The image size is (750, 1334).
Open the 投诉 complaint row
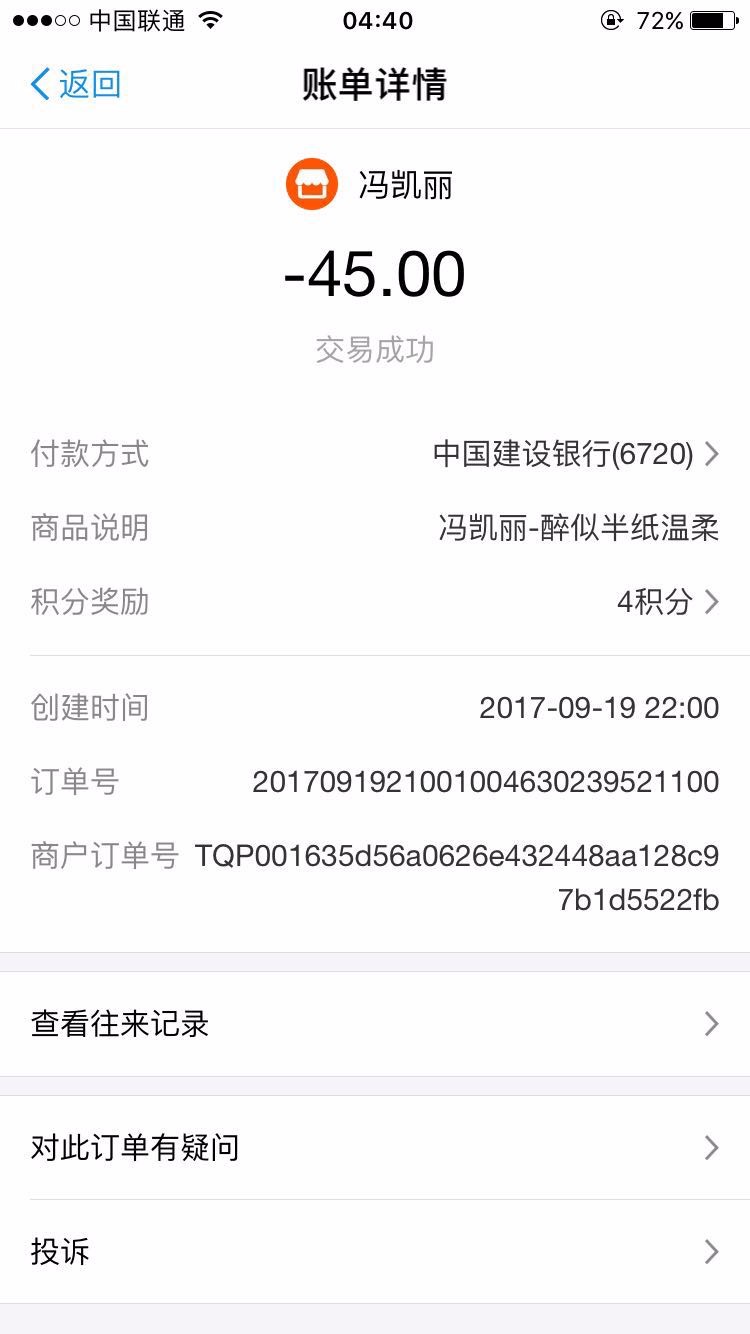click(375, 1252)
